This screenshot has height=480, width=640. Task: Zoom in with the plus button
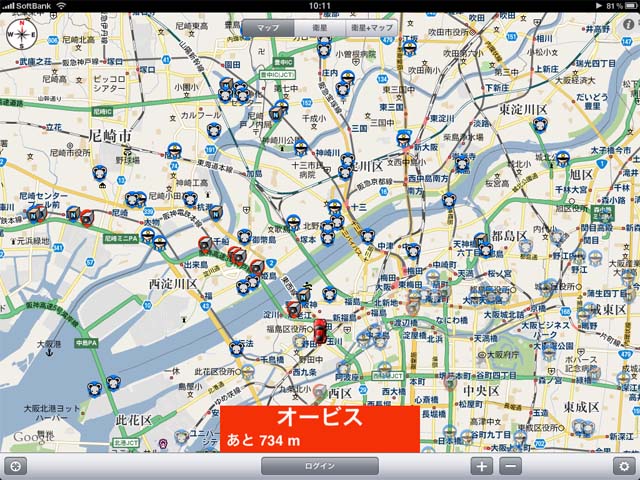click(x=482, y=466)
